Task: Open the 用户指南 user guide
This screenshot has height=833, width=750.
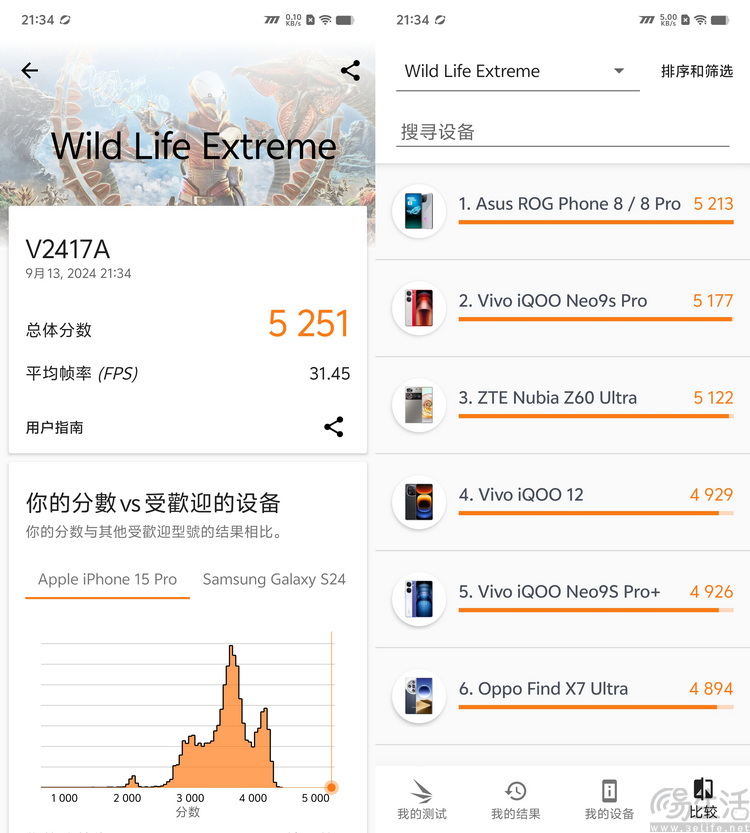Action: 55,428
